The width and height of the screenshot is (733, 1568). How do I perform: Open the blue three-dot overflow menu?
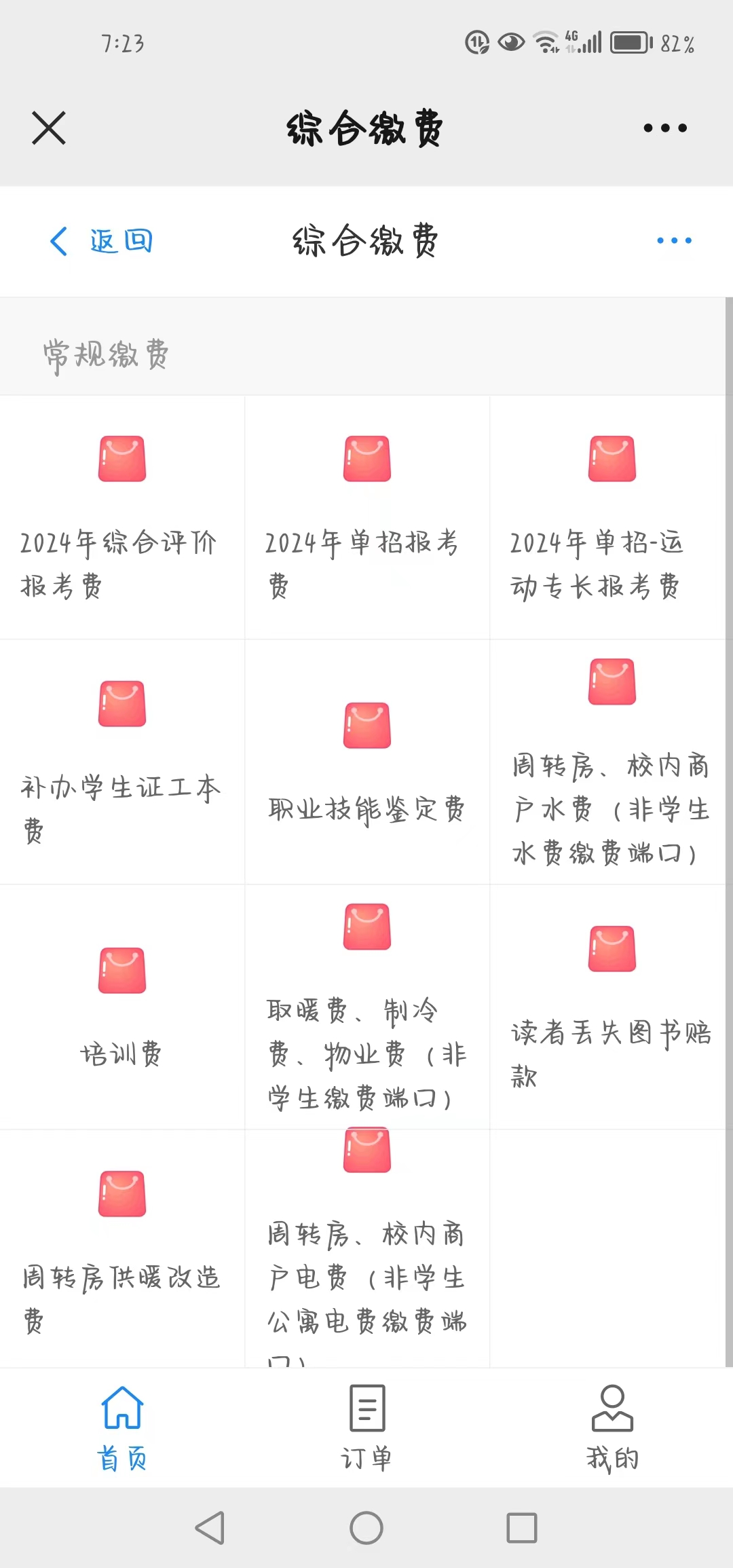coord(674,240)
